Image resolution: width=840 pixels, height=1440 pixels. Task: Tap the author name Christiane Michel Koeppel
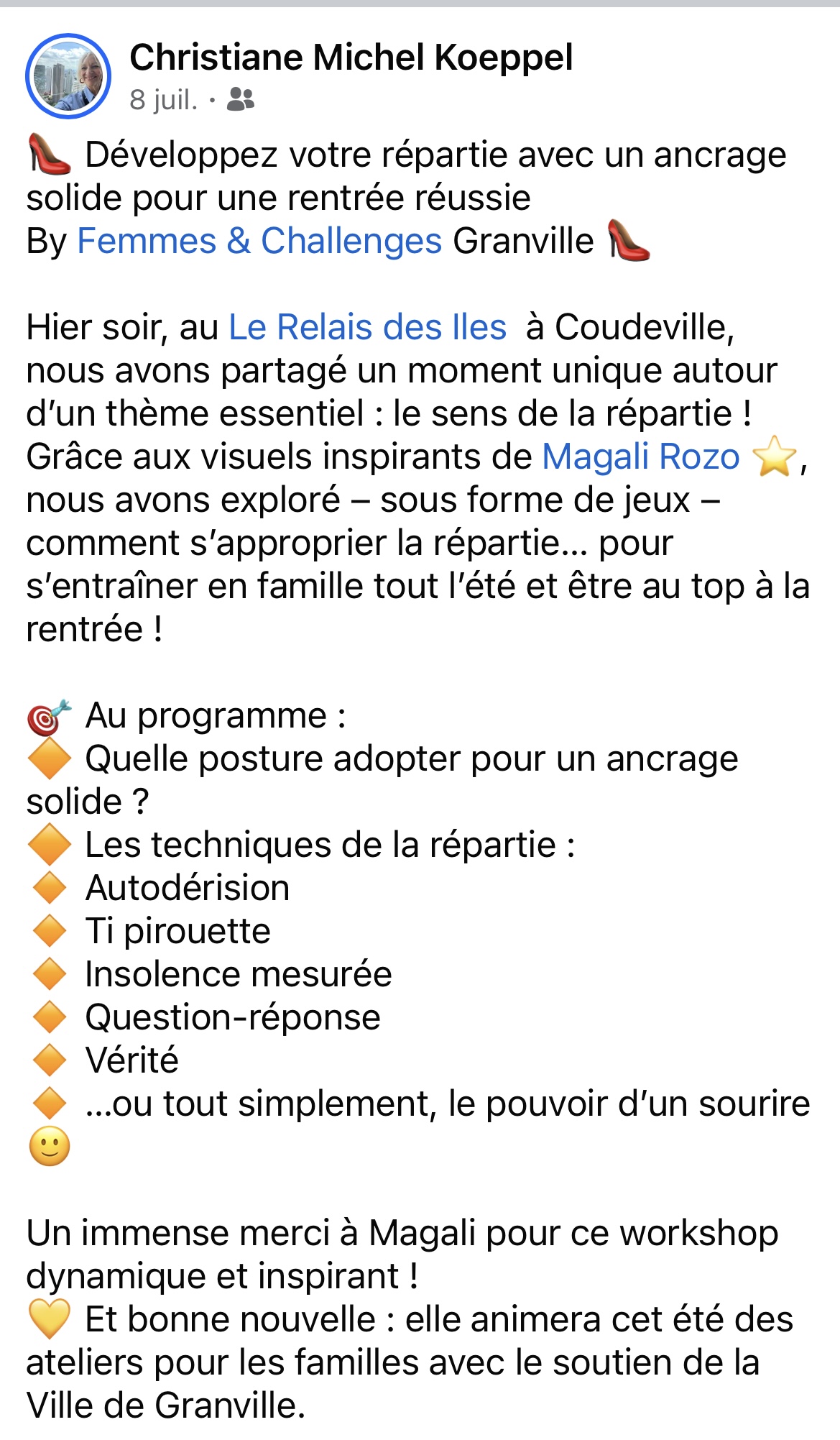[x=351, y=58]
